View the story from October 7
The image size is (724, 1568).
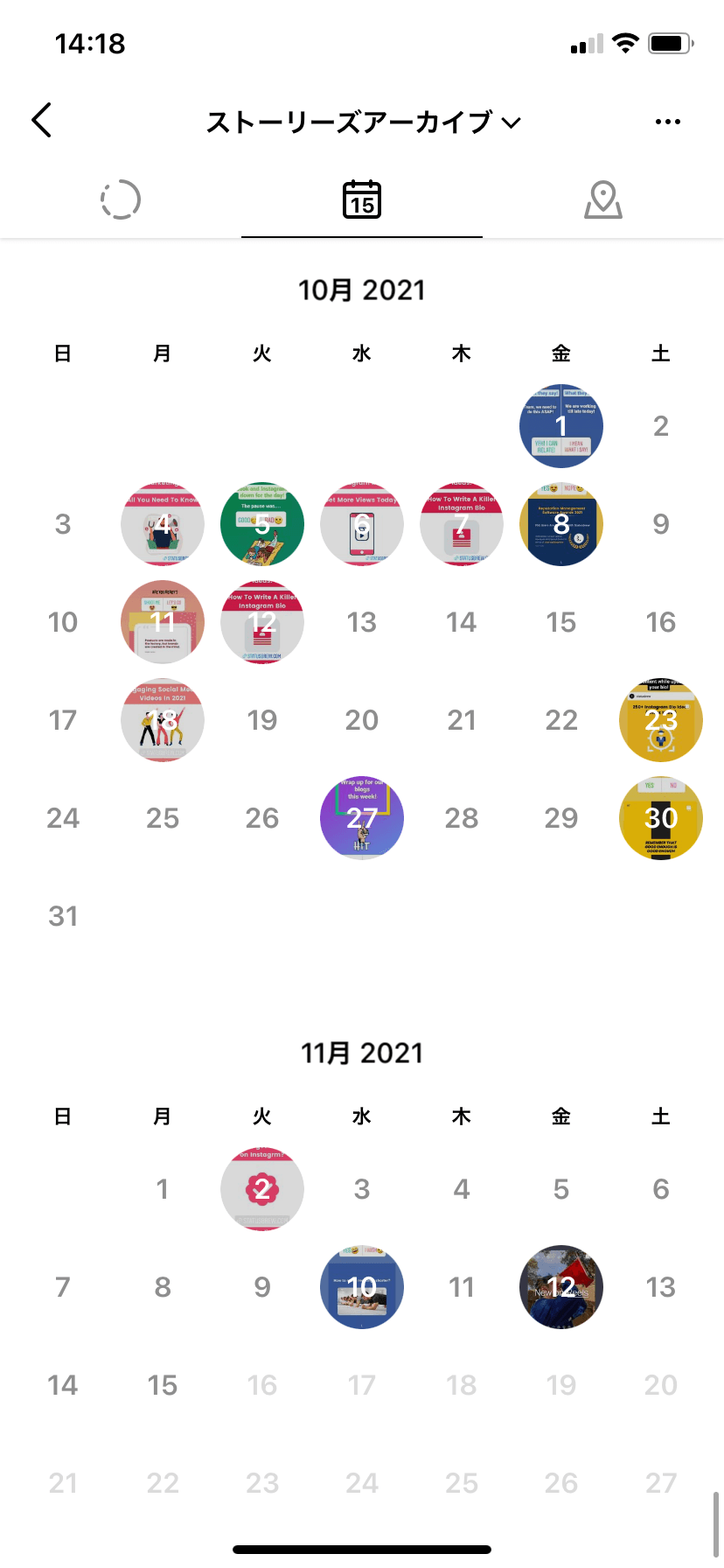pos(462,524)
